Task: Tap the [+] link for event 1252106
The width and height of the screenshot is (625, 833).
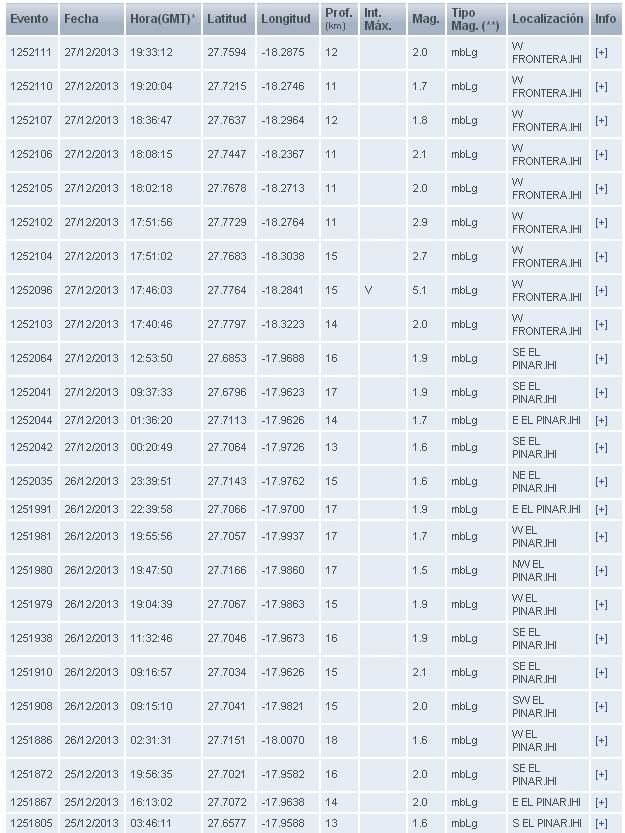Action: (x=601, y=154)
